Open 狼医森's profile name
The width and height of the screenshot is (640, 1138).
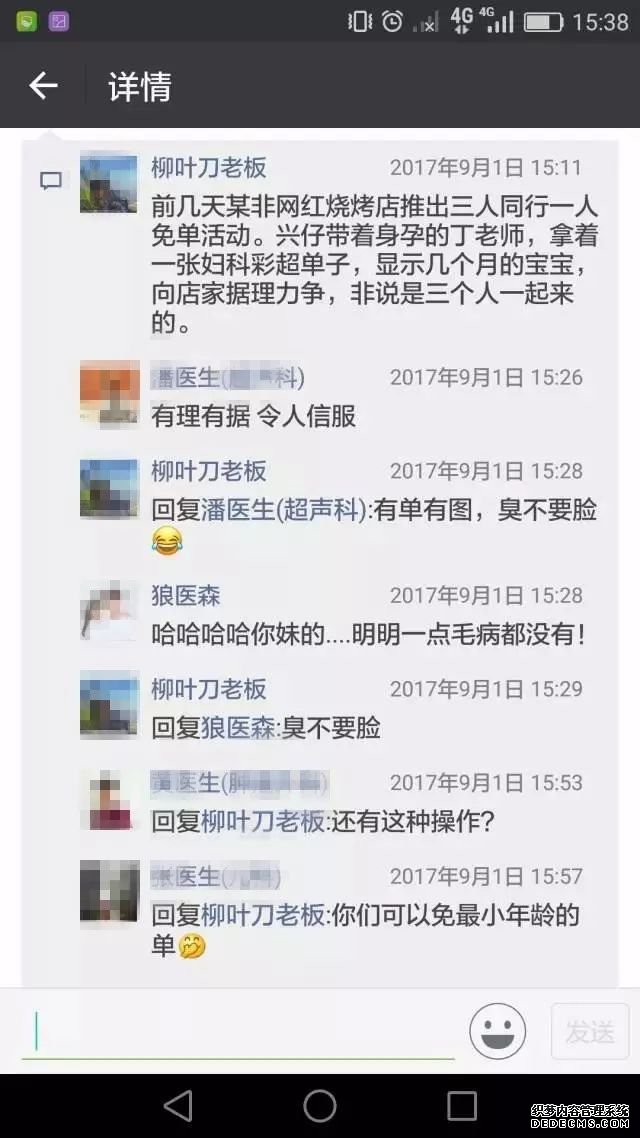click(186, 596)
